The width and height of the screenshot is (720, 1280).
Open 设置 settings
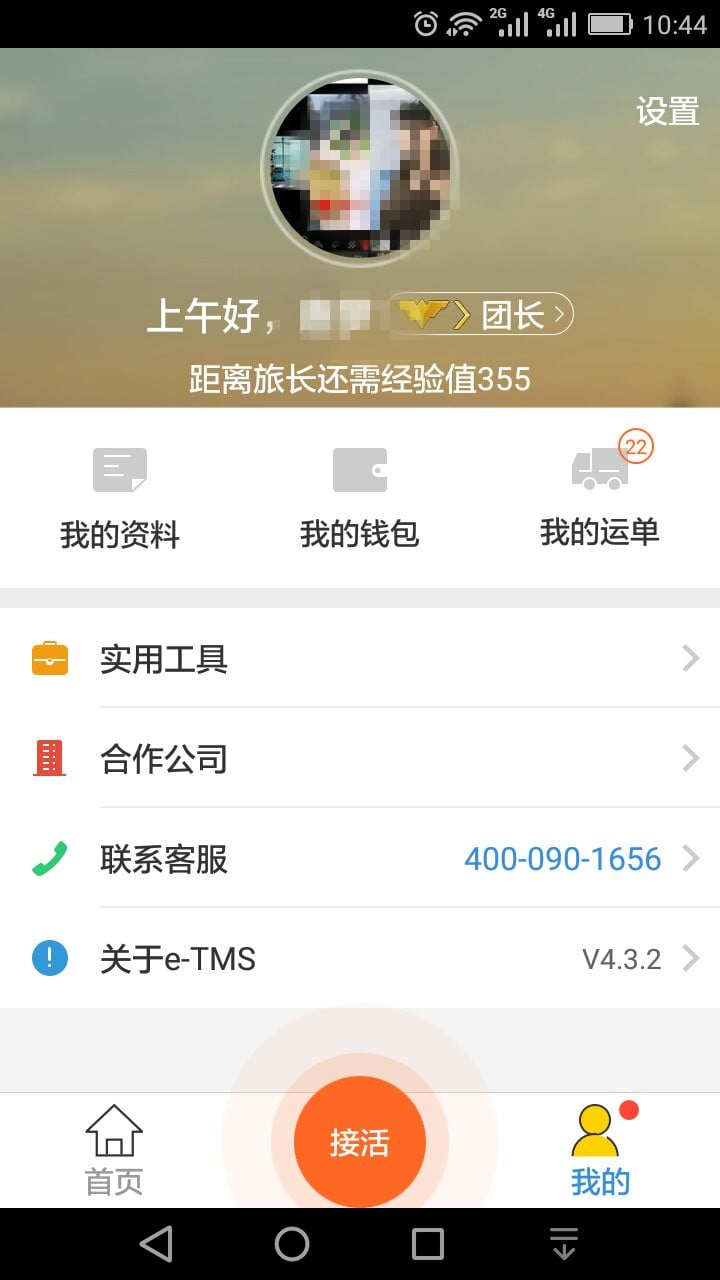tap(667, 111)
